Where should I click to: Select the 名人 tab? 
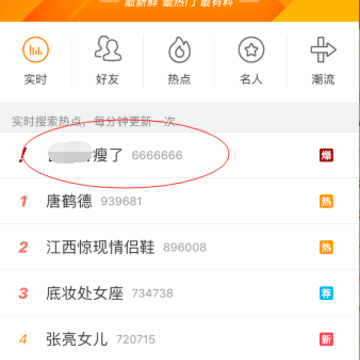251,61
